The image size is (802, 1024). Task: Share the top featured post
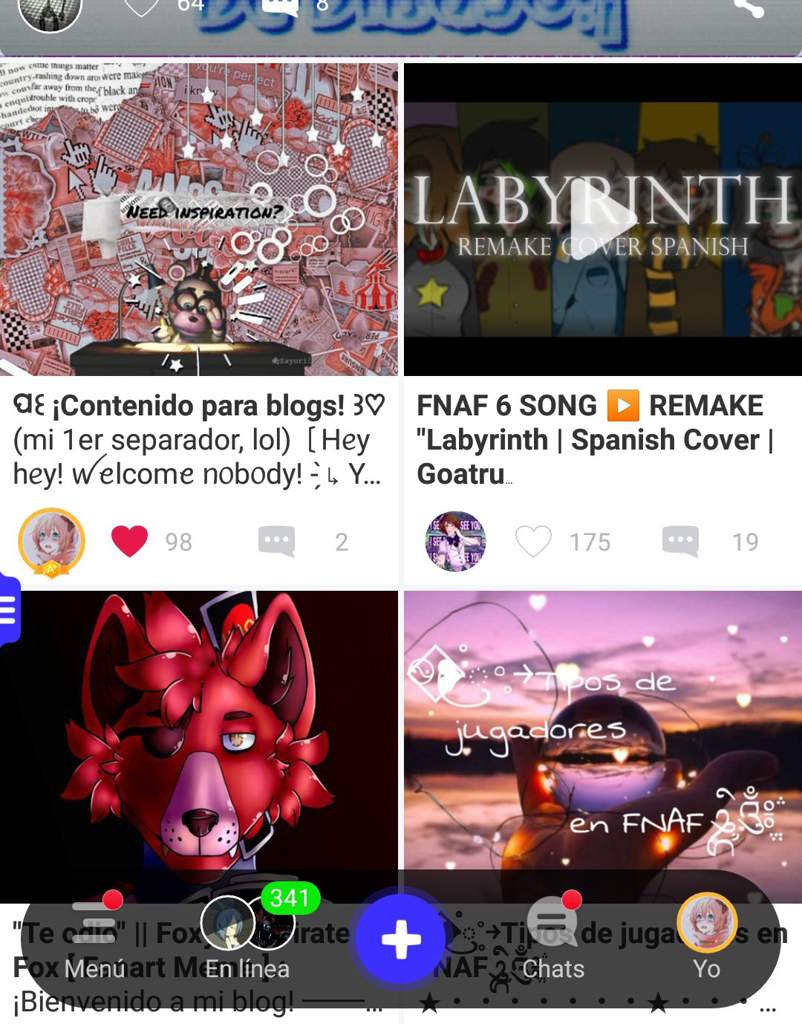click(x=746, y=8)
